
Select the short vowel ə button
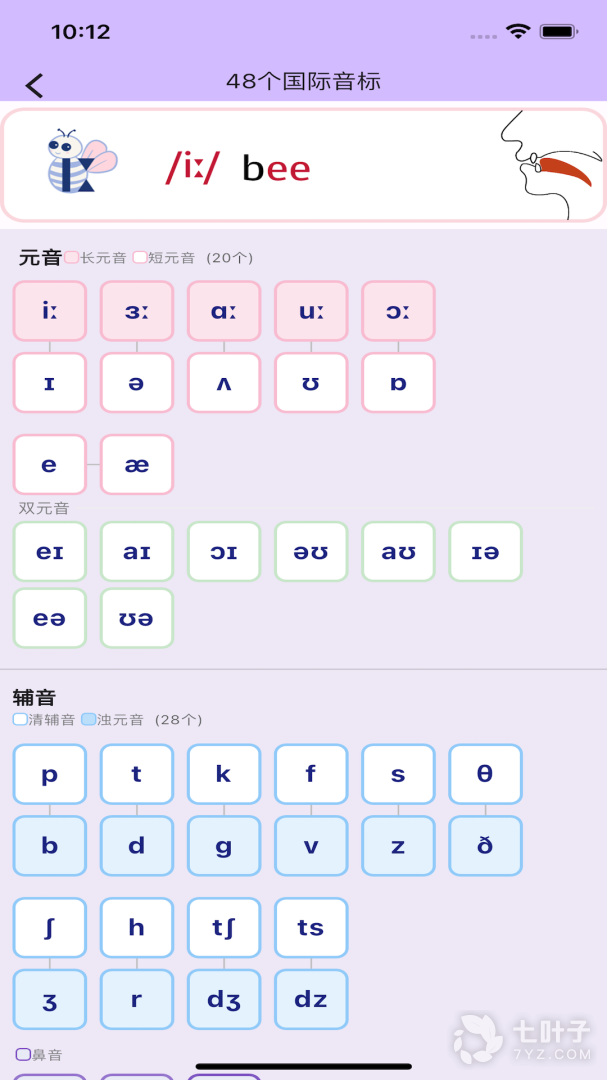click(137, 383)
